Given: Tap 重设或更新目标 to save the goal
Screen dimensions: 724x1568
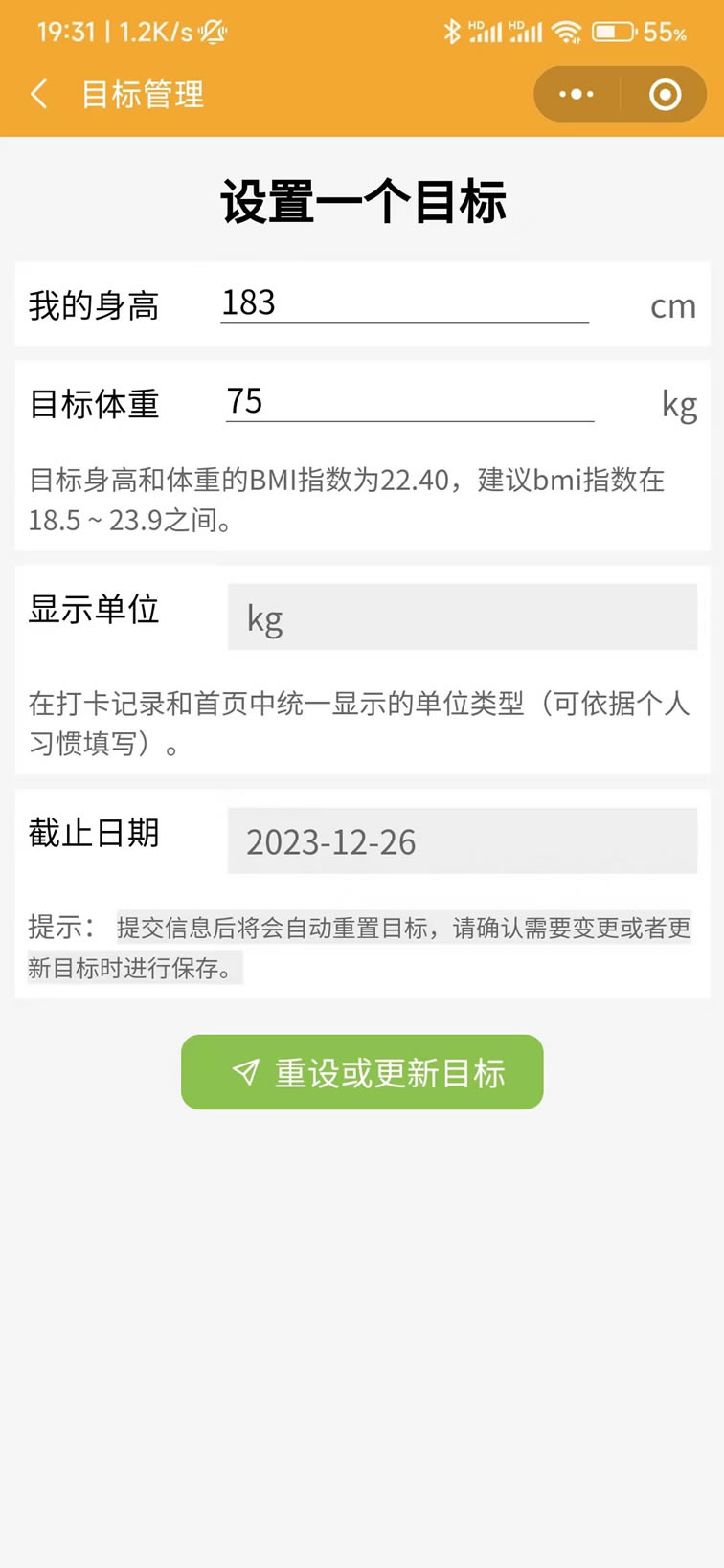Looking at the screenshot, I should 362,1072.
